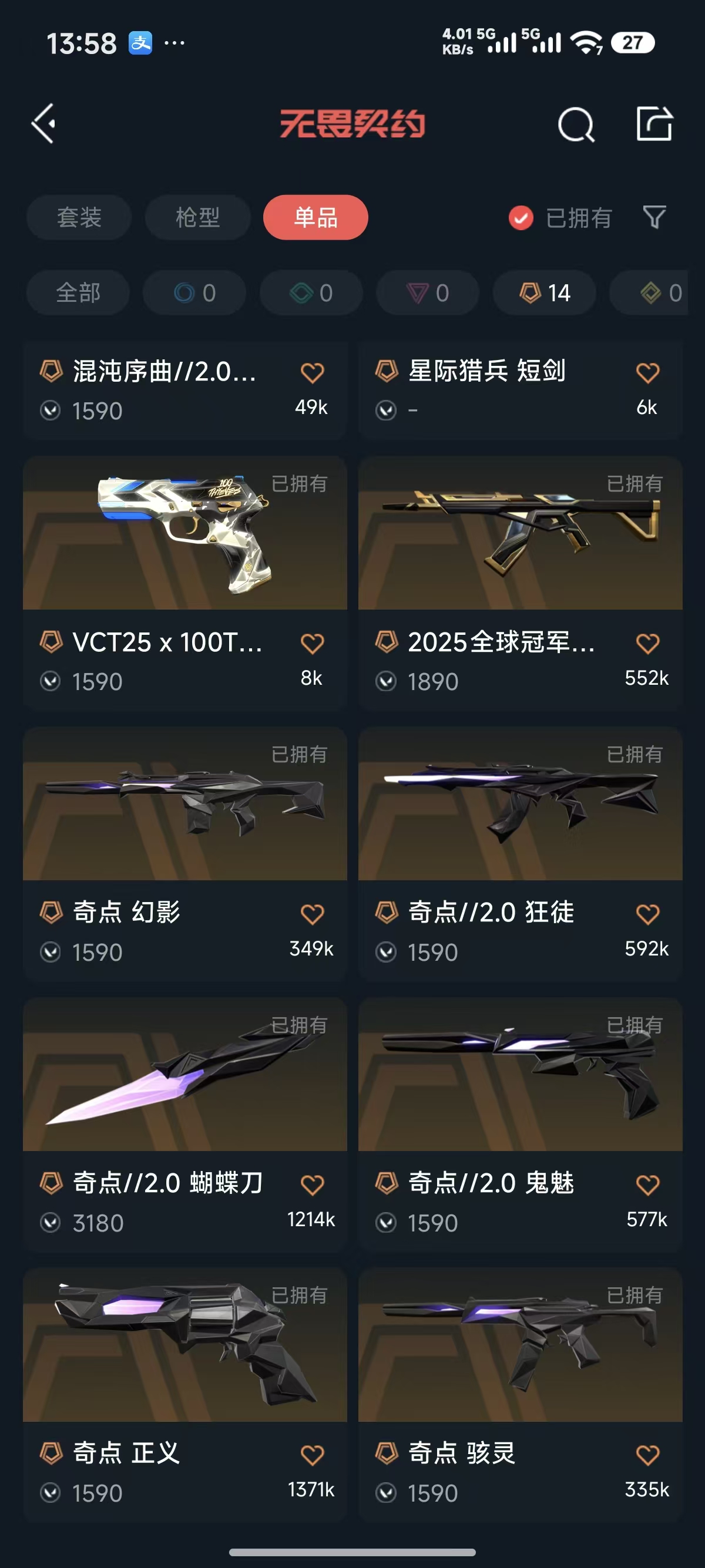Screen dimensions: 705x1568
Task: Tap the share icon in top bar
Action: pyautogui.click(x=654, y=123)
